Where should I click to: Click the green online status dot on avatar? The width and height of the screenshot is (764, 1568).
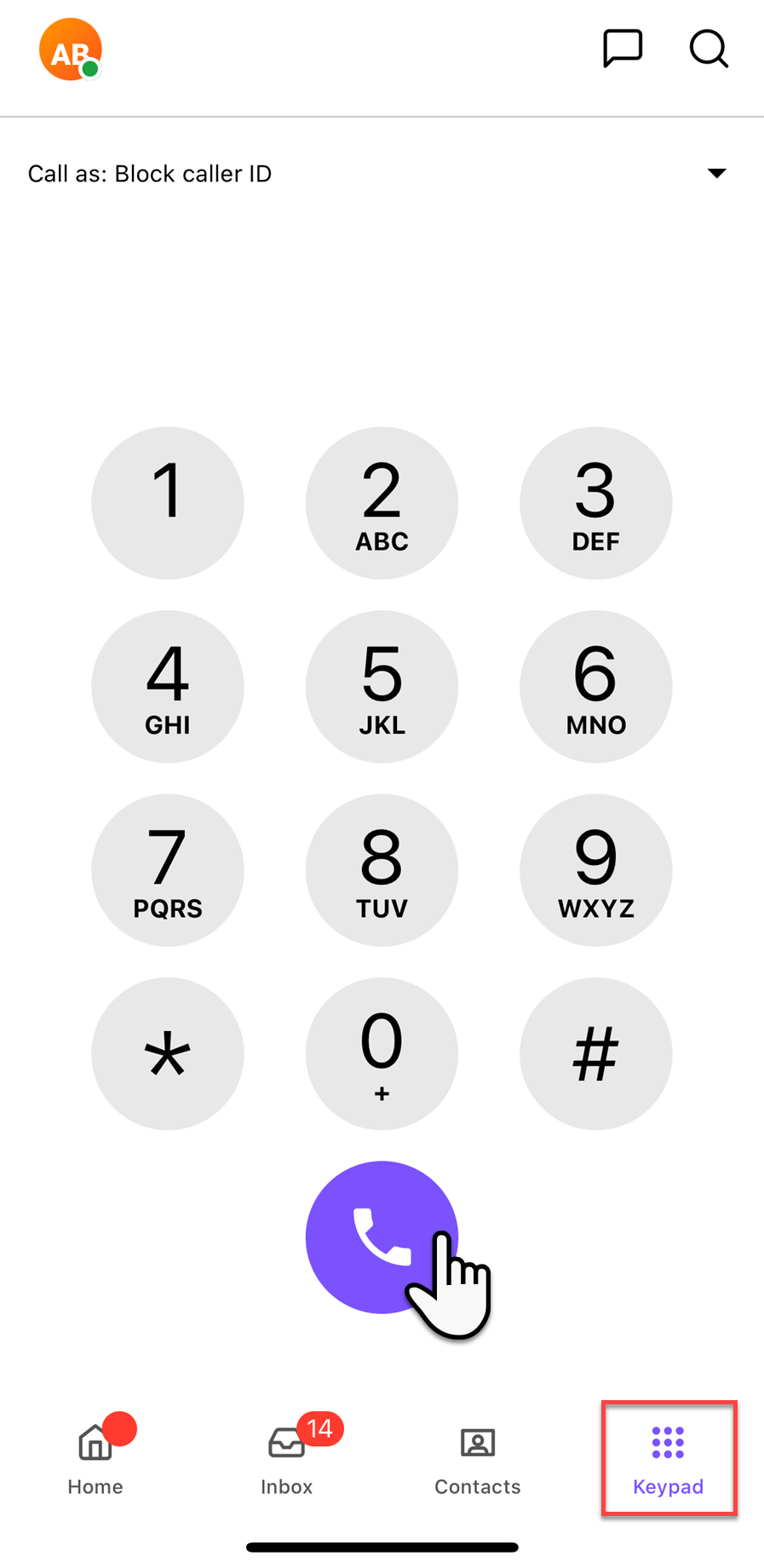(89, 70)
